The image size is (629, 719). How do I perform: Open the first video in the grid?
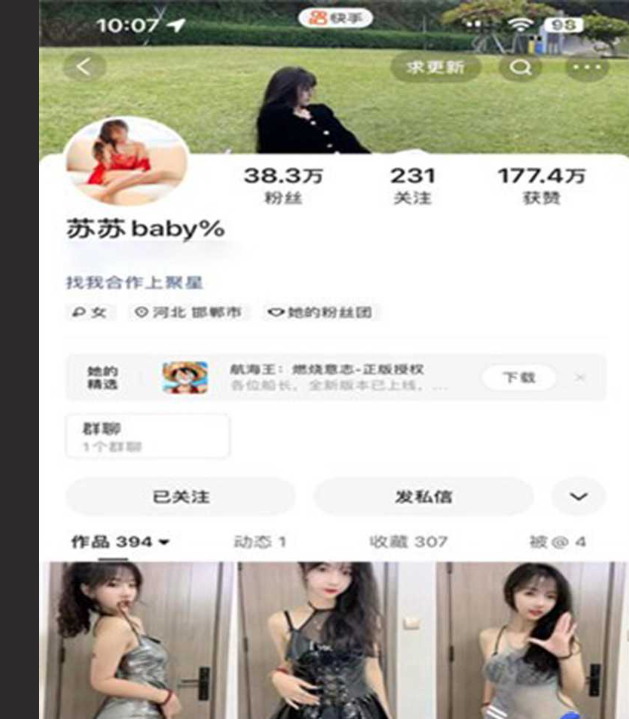tap(136, 640)
